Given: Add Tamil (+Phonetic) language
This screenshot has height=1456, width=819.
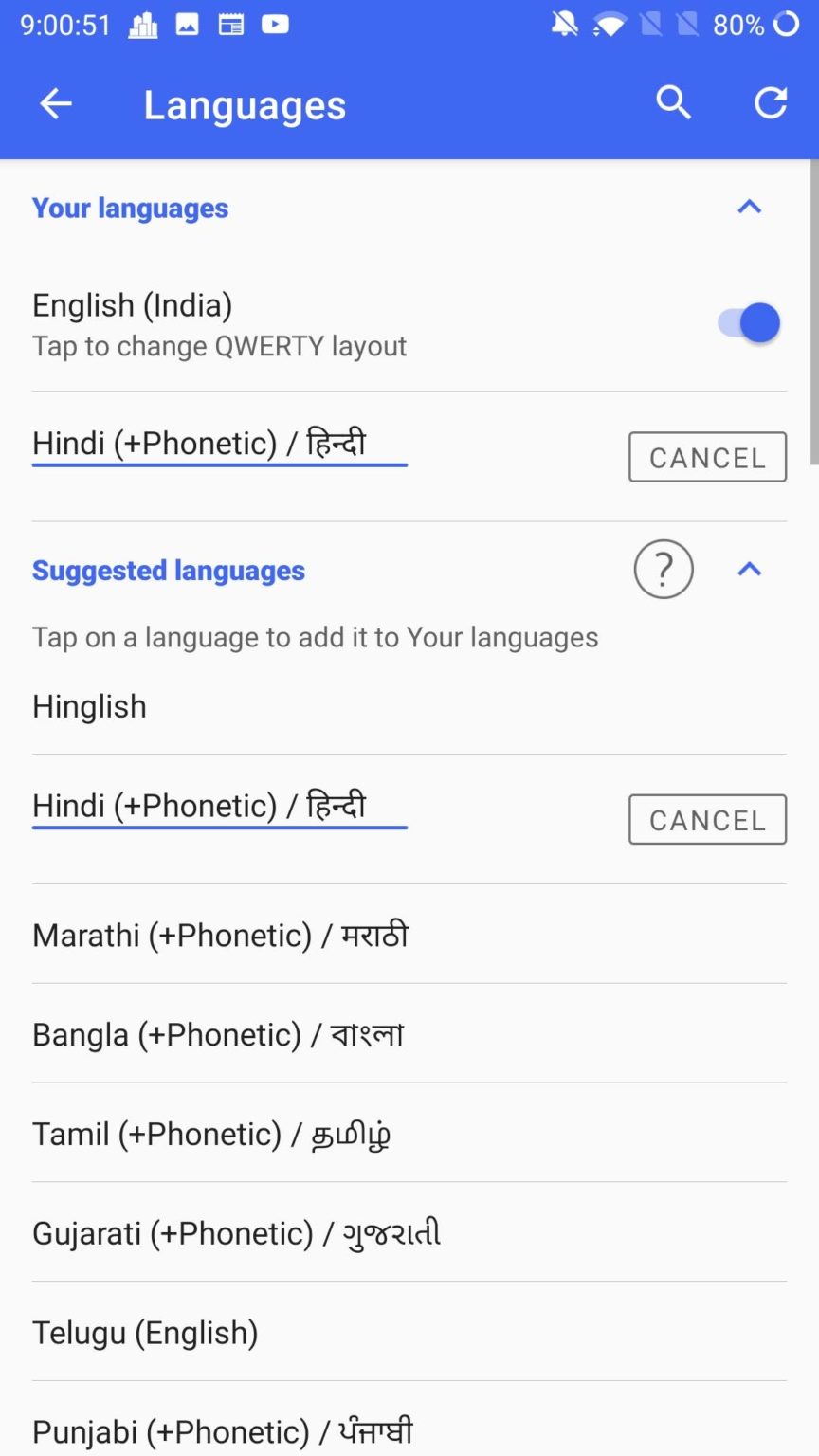Looking at the screenshot, I should pos(213,1134).
